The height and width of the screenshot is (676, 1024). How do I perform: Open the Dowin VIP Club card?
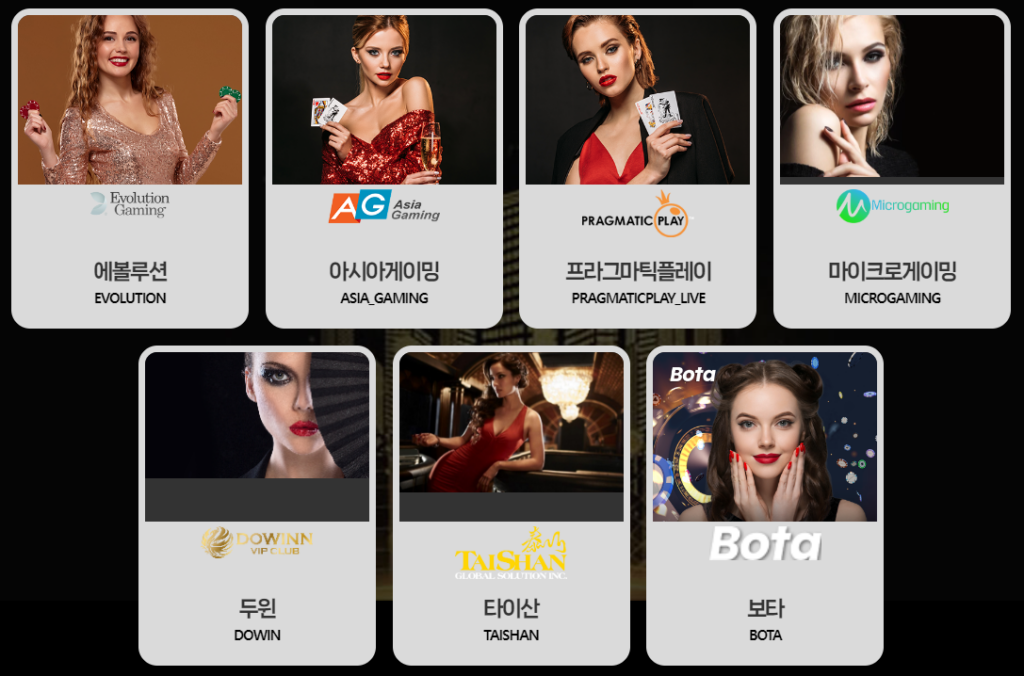[x=257, y=505]
